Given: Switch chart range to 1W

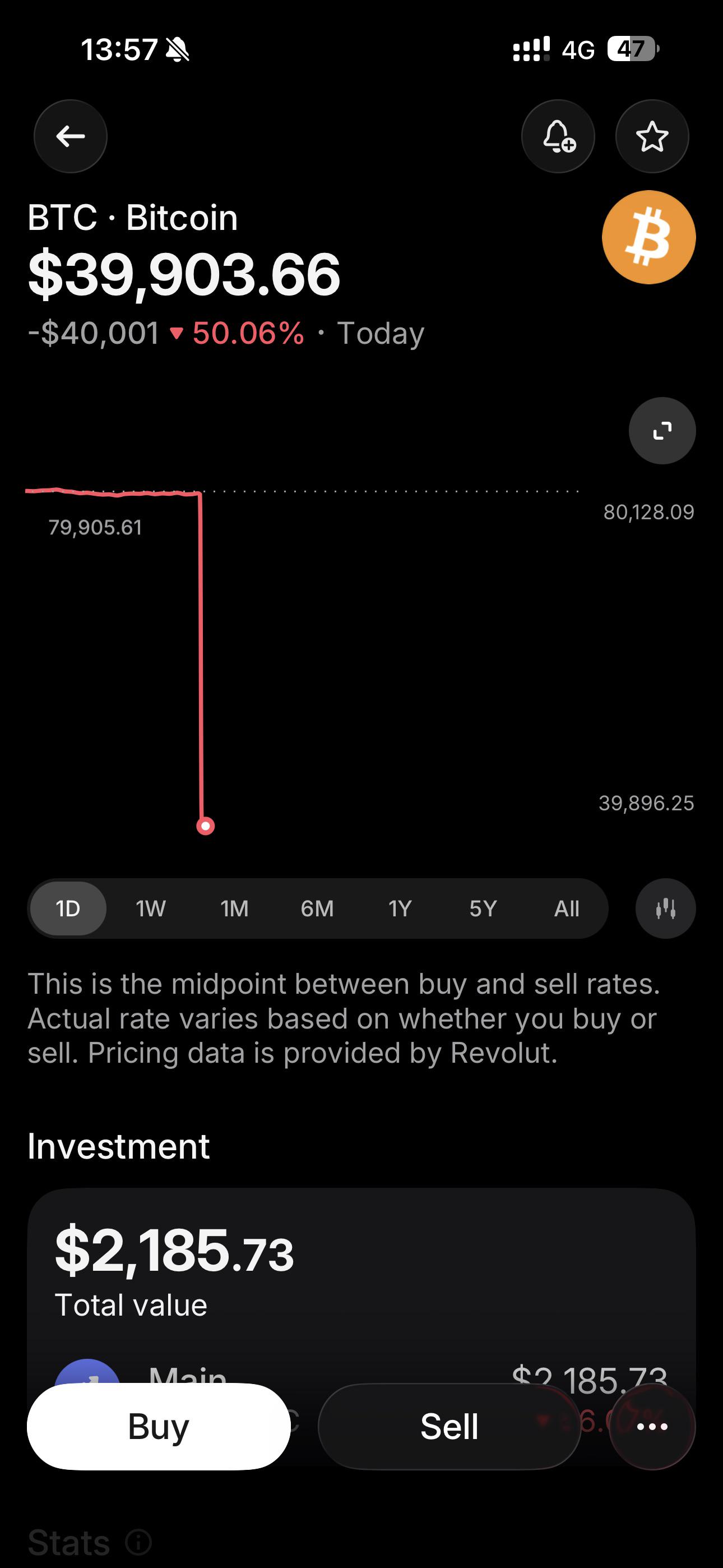Looking at the screenshot, I should pyautogui.click(x=150, y=908).
